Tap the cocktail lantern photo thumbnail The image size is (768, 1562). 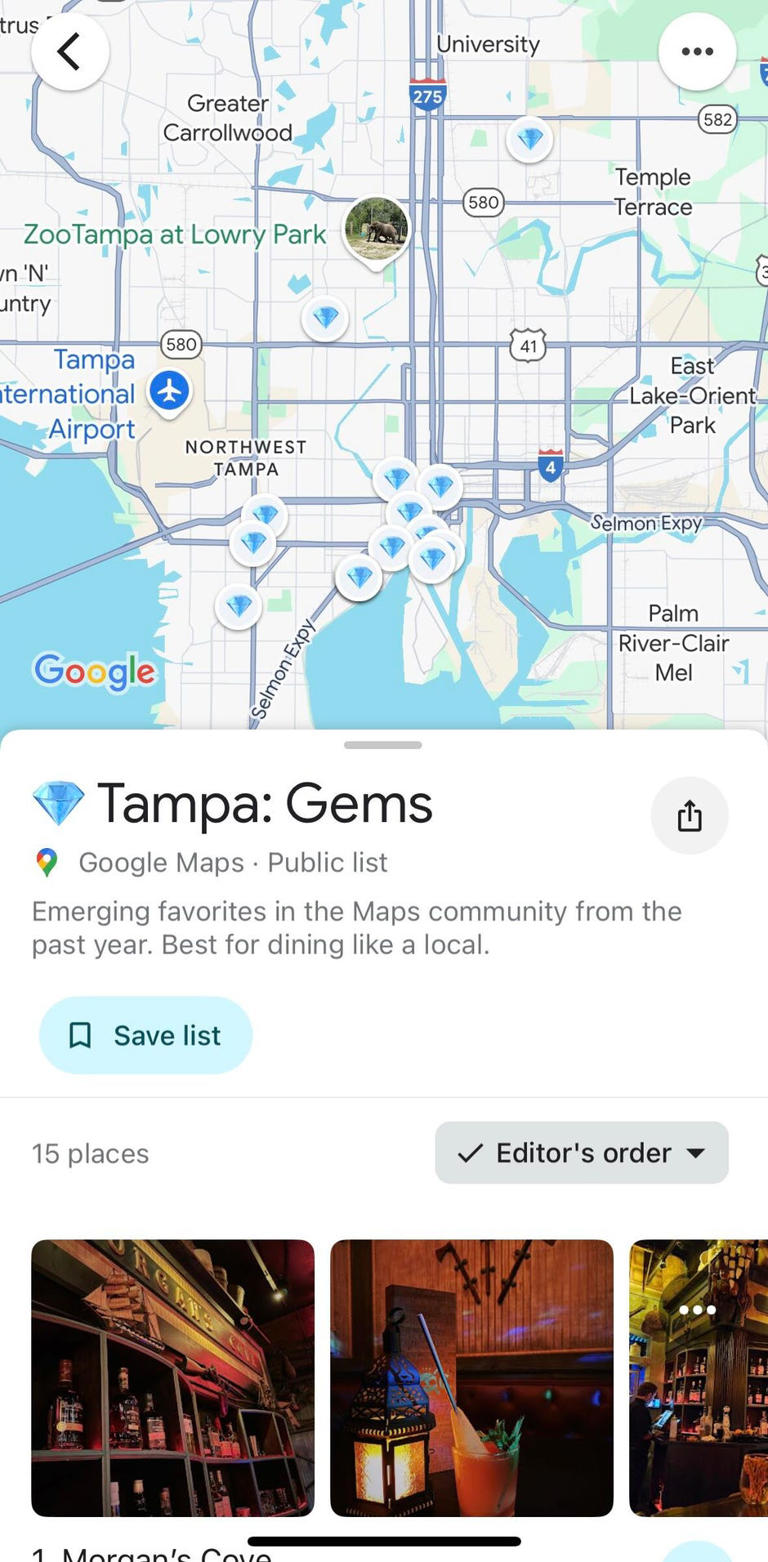pos(470,1377)
